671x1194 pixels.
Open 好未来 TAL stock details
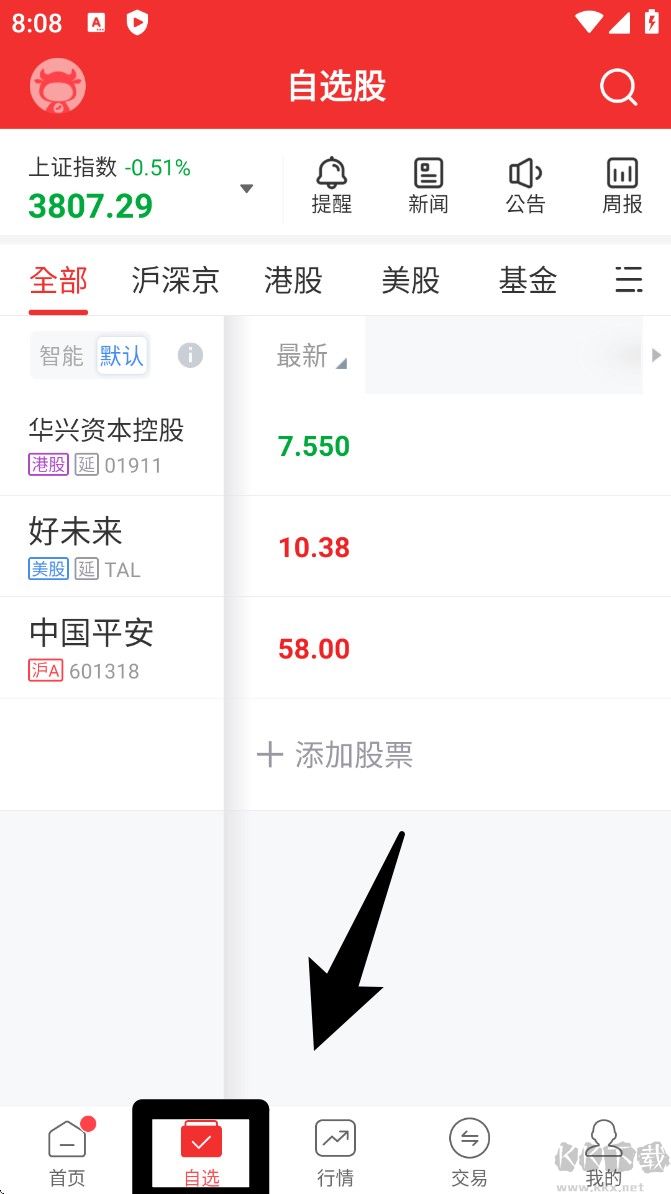point(76,546)
